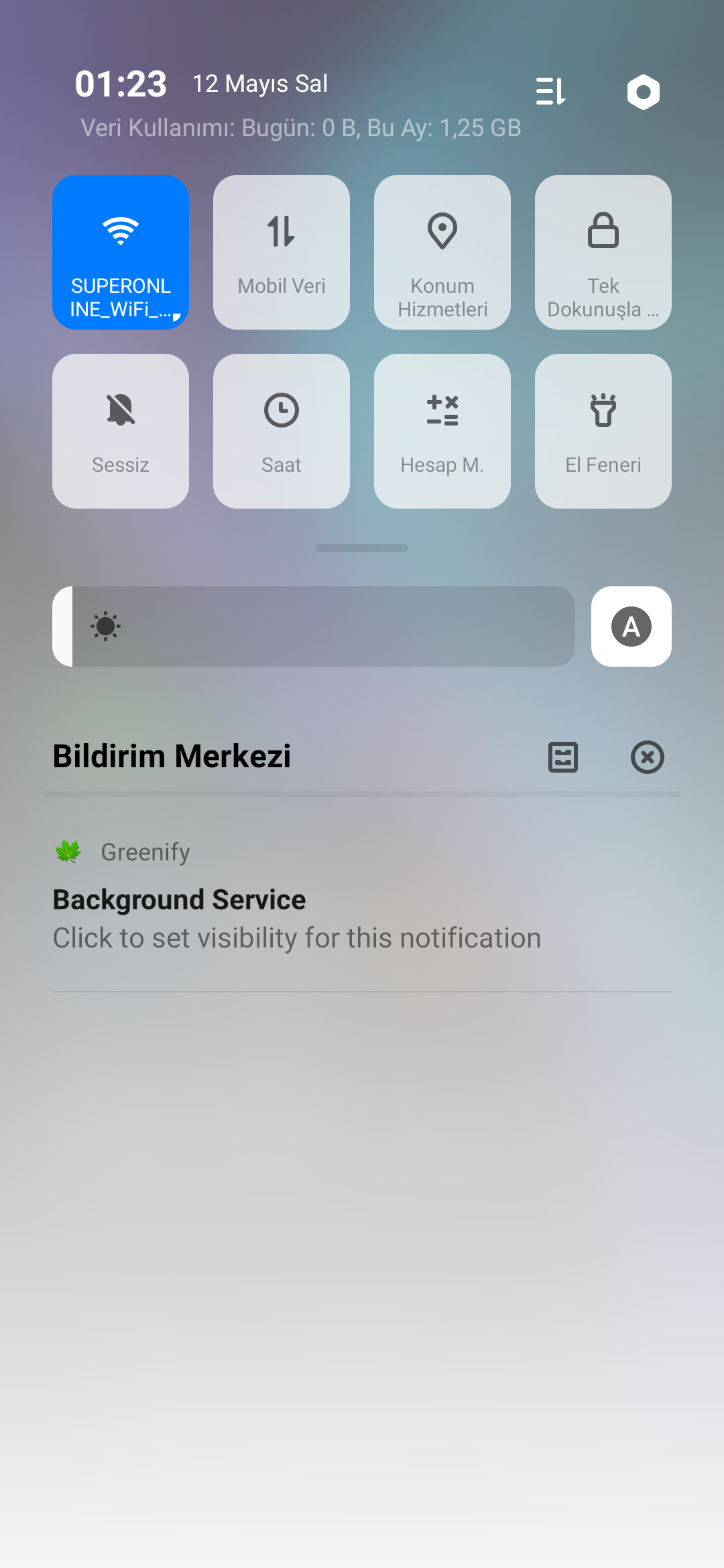Tap the Tek Dokunuşla lock tile
Viewport: 724px width, 1568px height.
(x=603, y=252)
